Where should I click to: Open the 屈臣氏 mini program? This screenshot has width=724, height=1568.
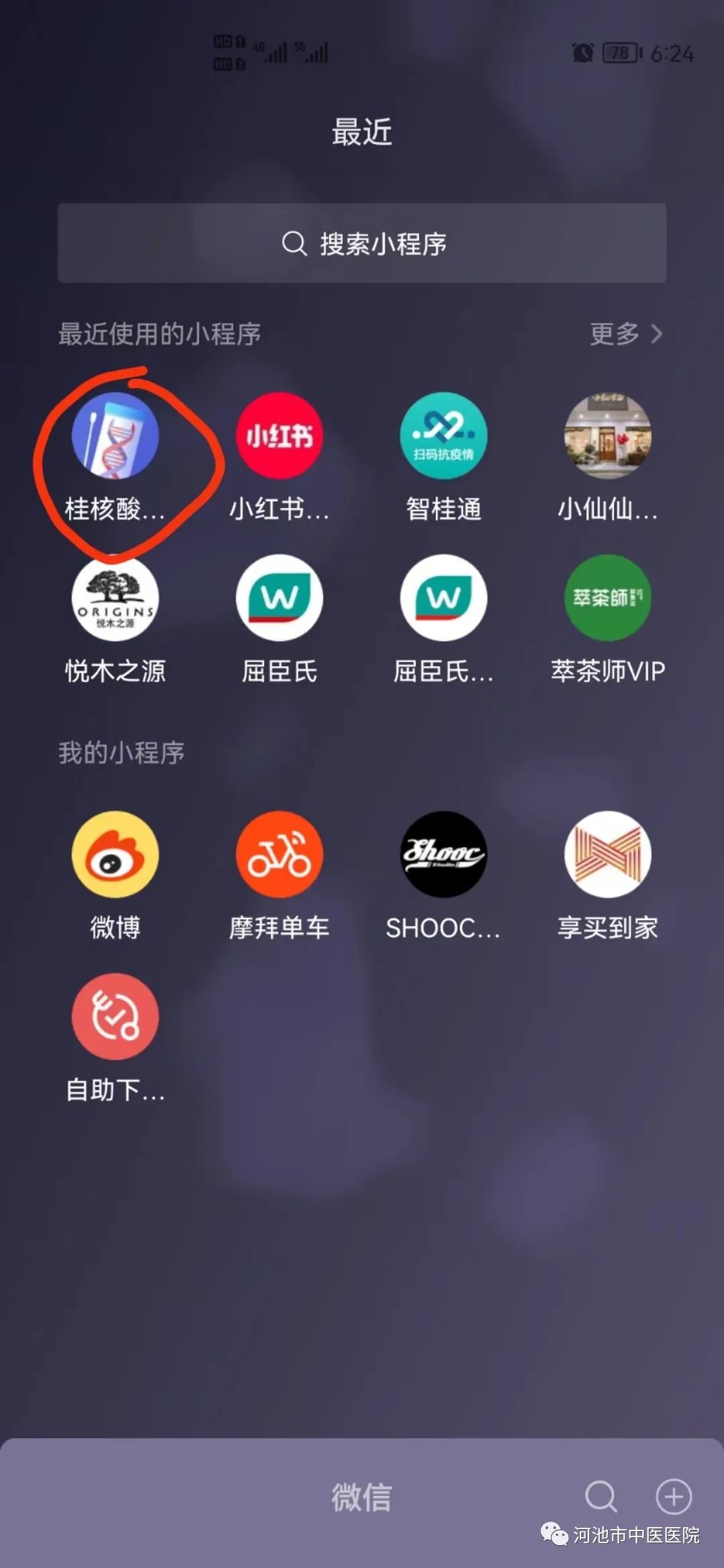[279, 598]
